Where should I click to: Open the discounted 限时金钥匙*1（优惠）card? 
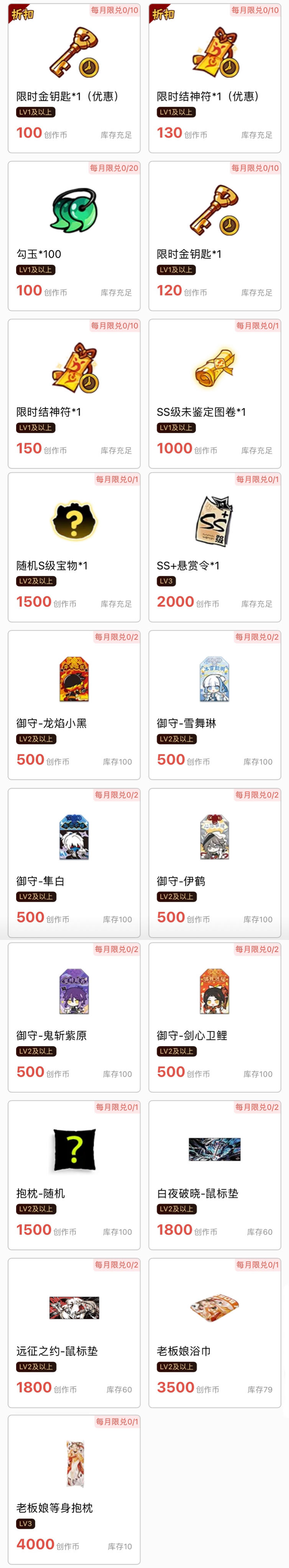(x=74, y=78)
